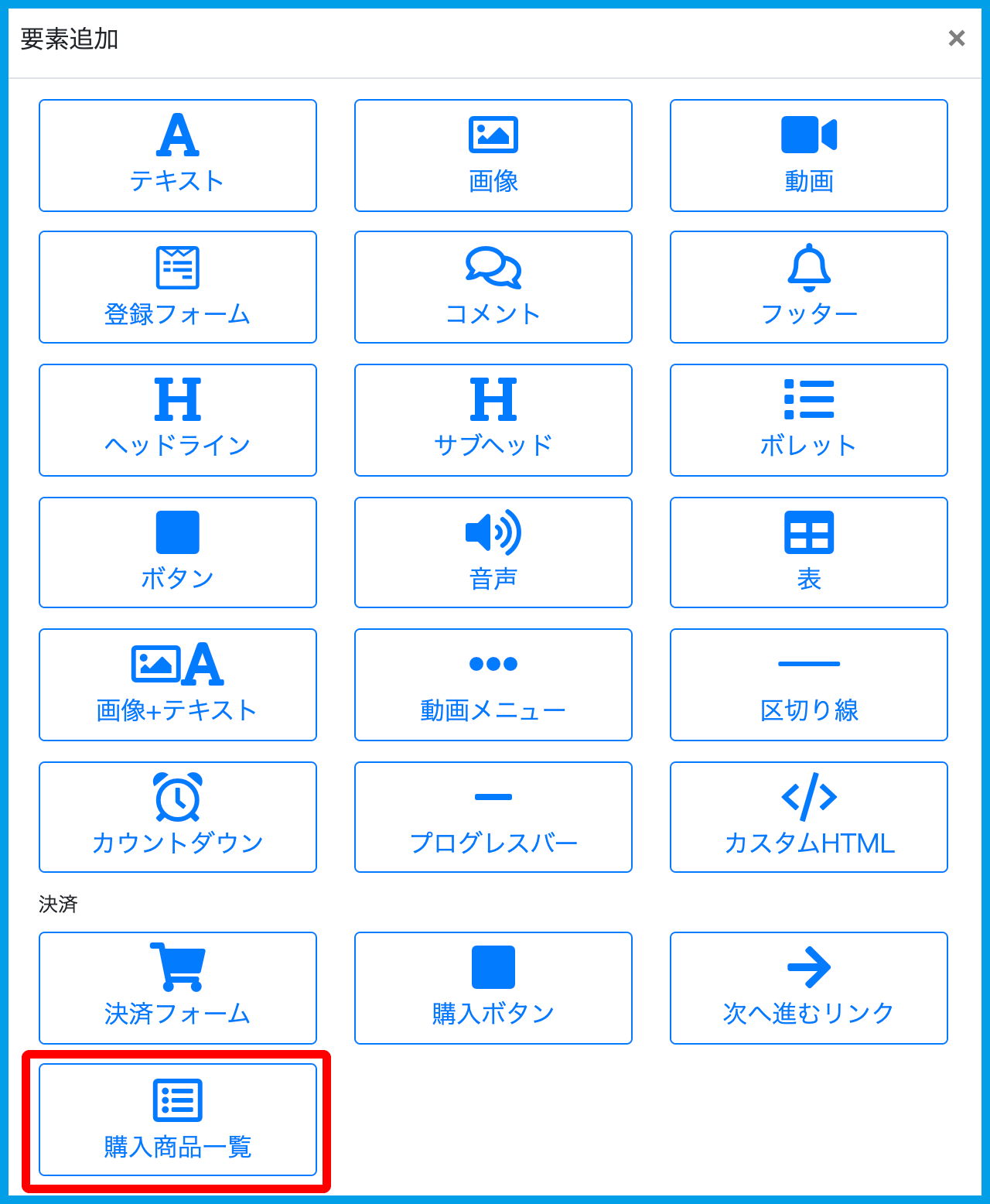Add the 区切り線 divider
The image size is (990, 1204).
pyautogui.click(x=809, y=685)
